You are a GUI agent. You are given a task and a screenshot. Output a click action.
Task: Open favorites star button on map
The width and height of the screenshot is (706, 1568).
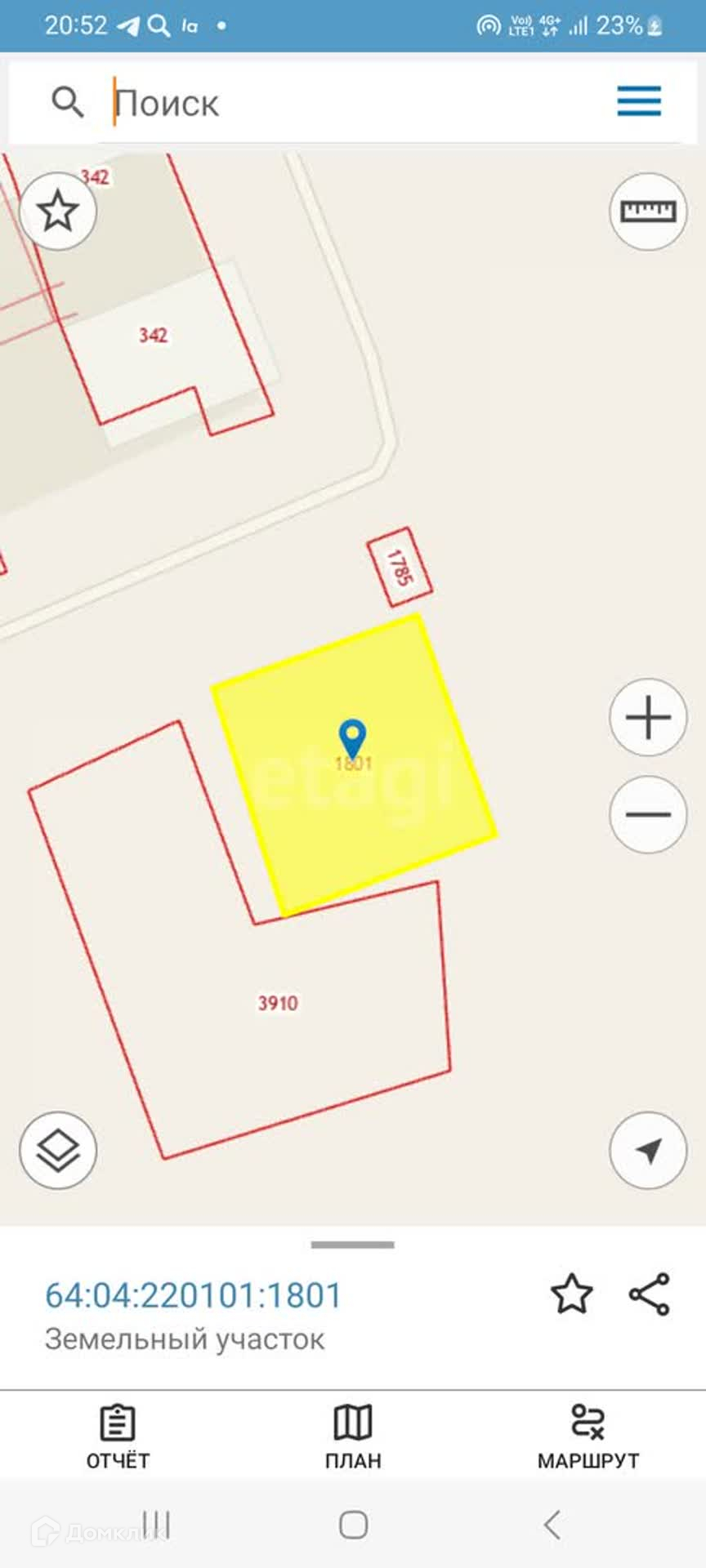coord(58,212)
